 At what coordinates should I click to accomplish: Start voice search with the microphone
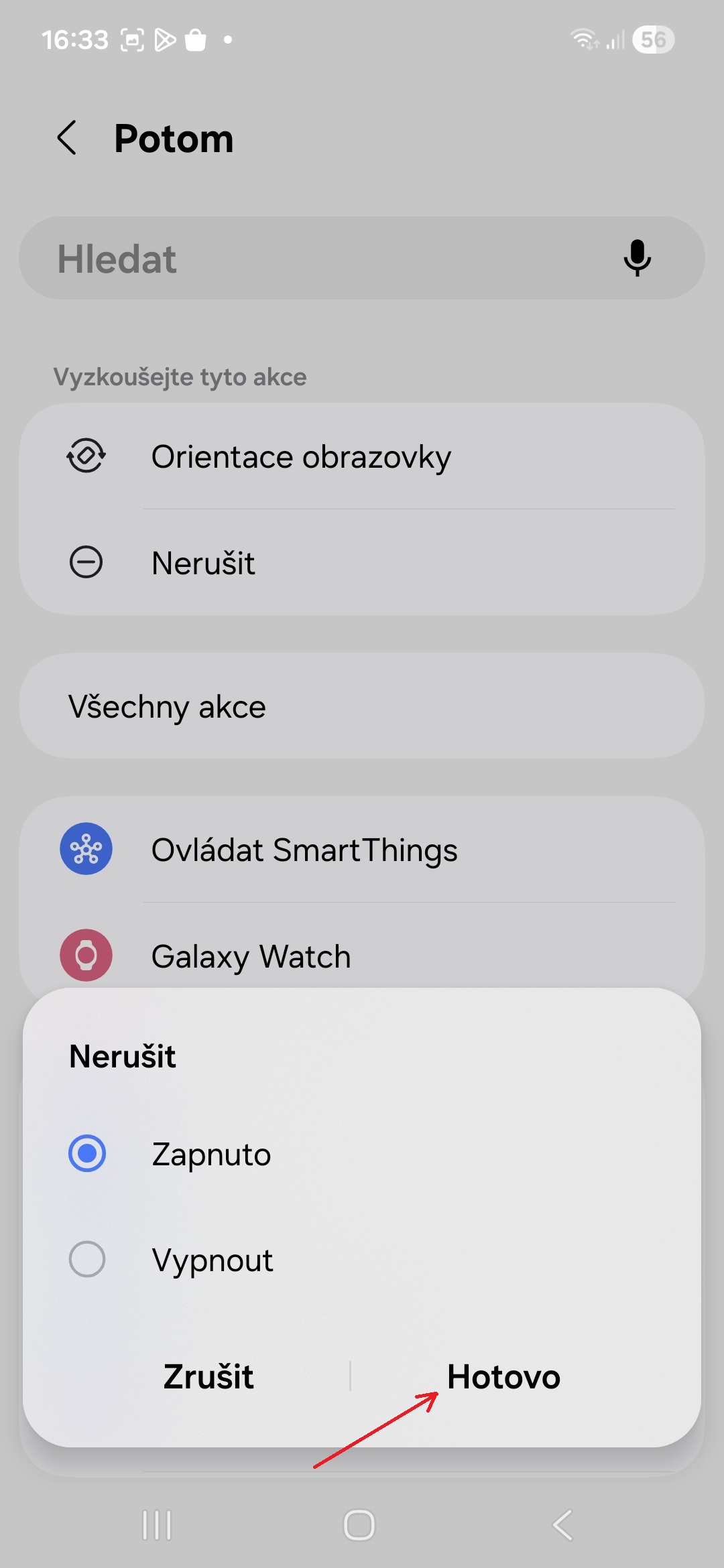(637, 259)
